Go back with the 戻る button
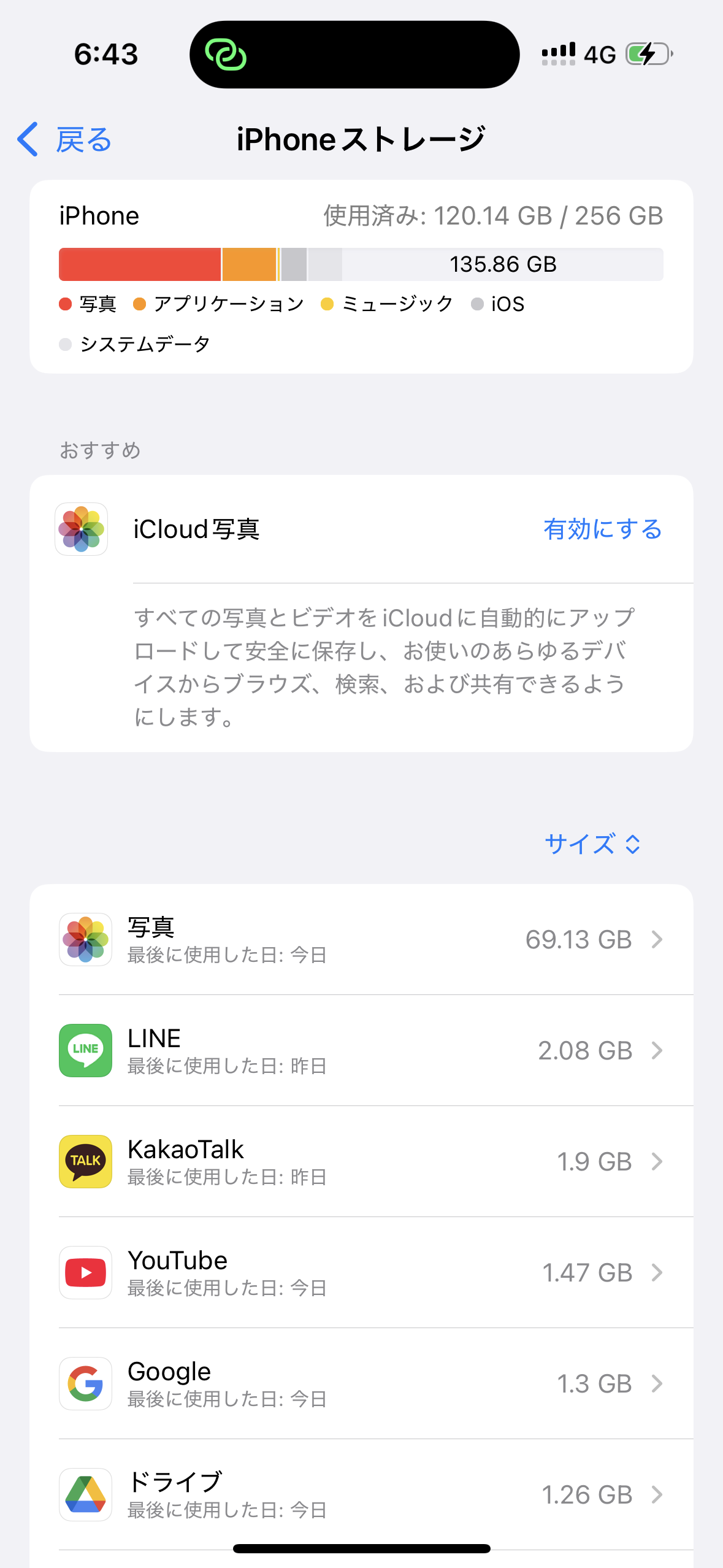This screenshot has height=1568, width=723. tap(65, 140)
